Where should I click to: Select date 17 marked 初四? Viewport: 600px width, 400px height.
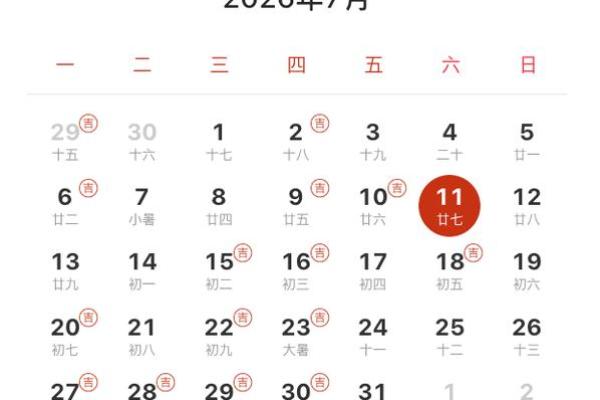[x=373, y=271]
